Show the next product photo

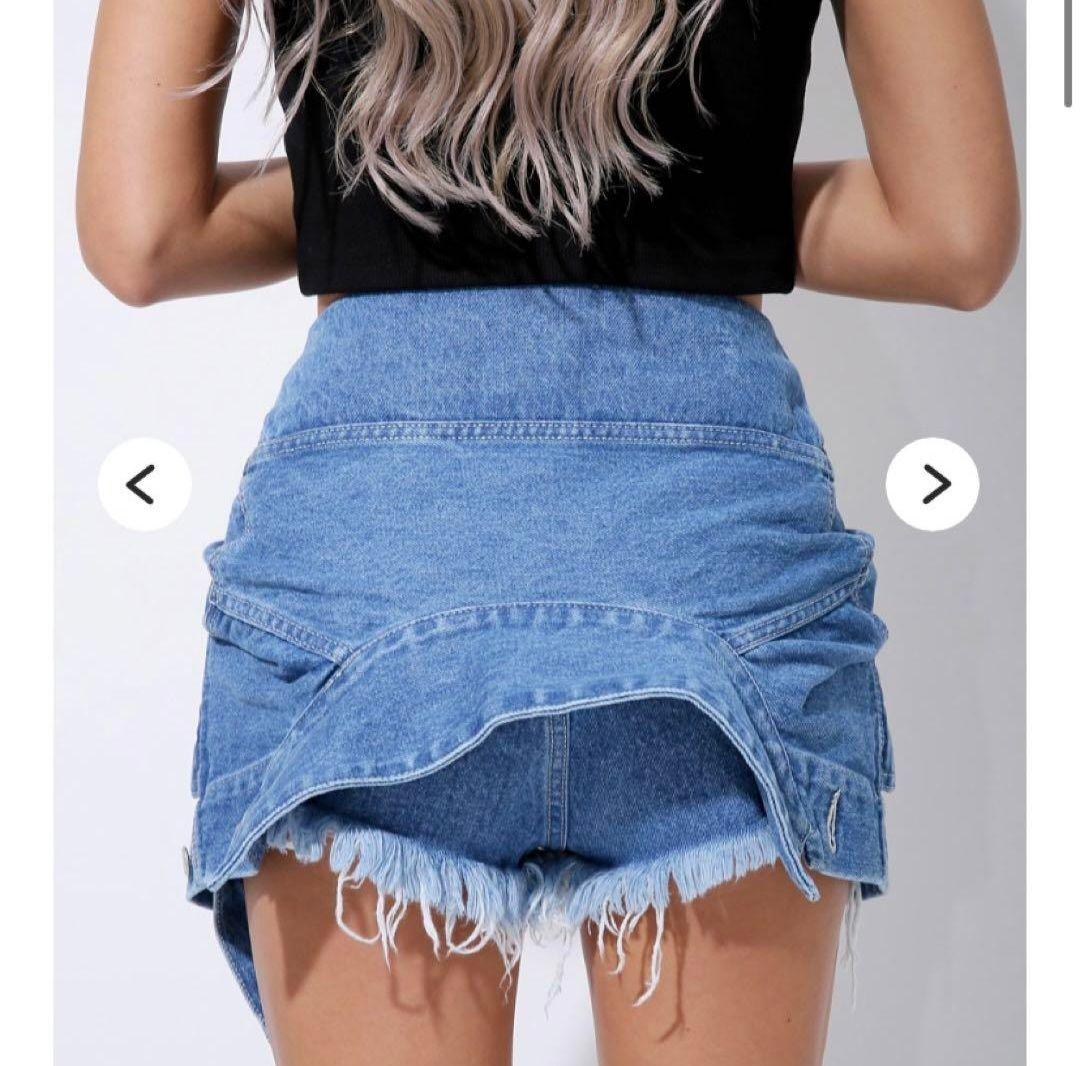pyautogui.click(x=932, y=485)
